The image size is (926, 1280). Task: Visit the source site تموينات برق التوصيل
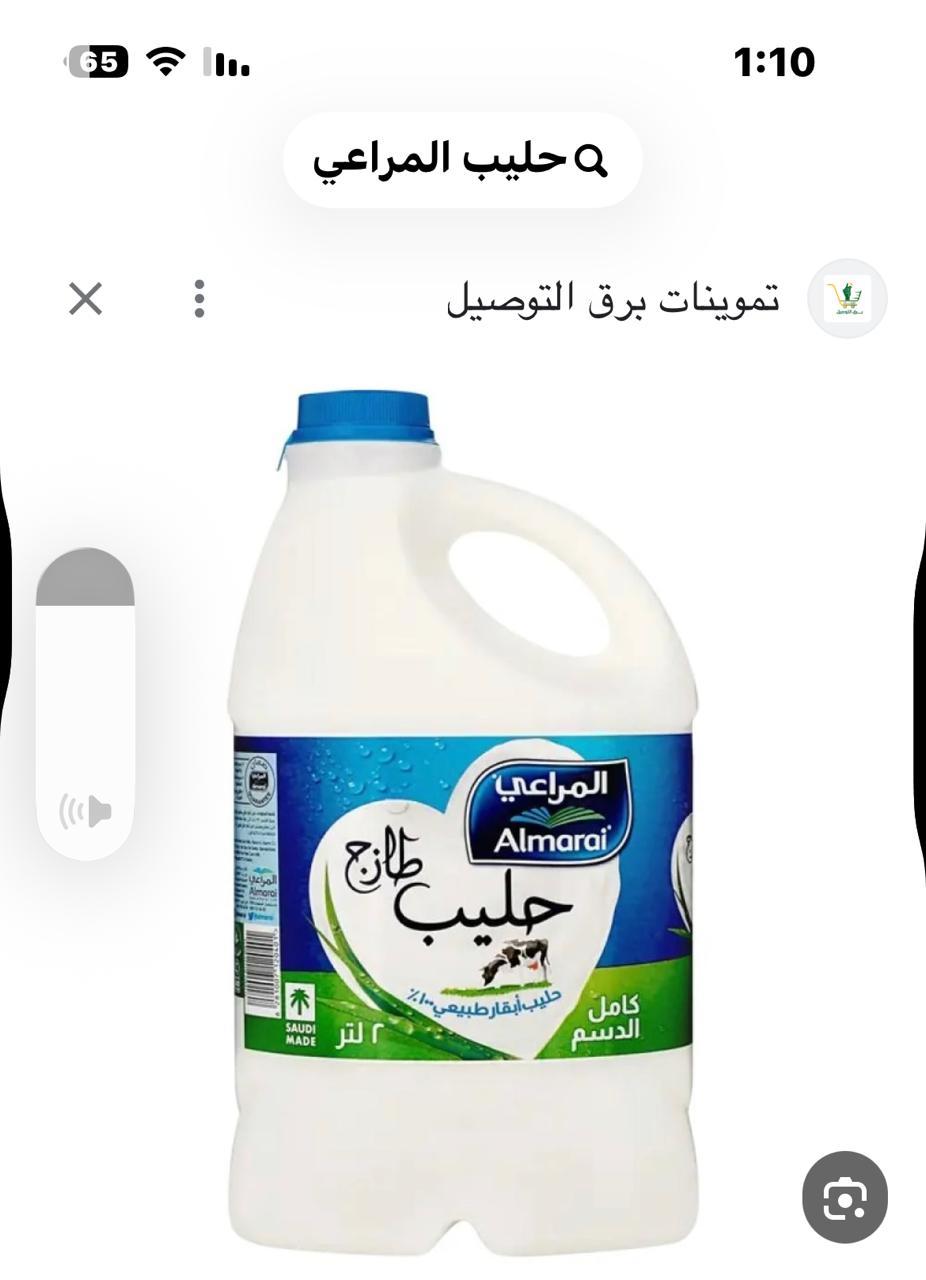[612, 298]
